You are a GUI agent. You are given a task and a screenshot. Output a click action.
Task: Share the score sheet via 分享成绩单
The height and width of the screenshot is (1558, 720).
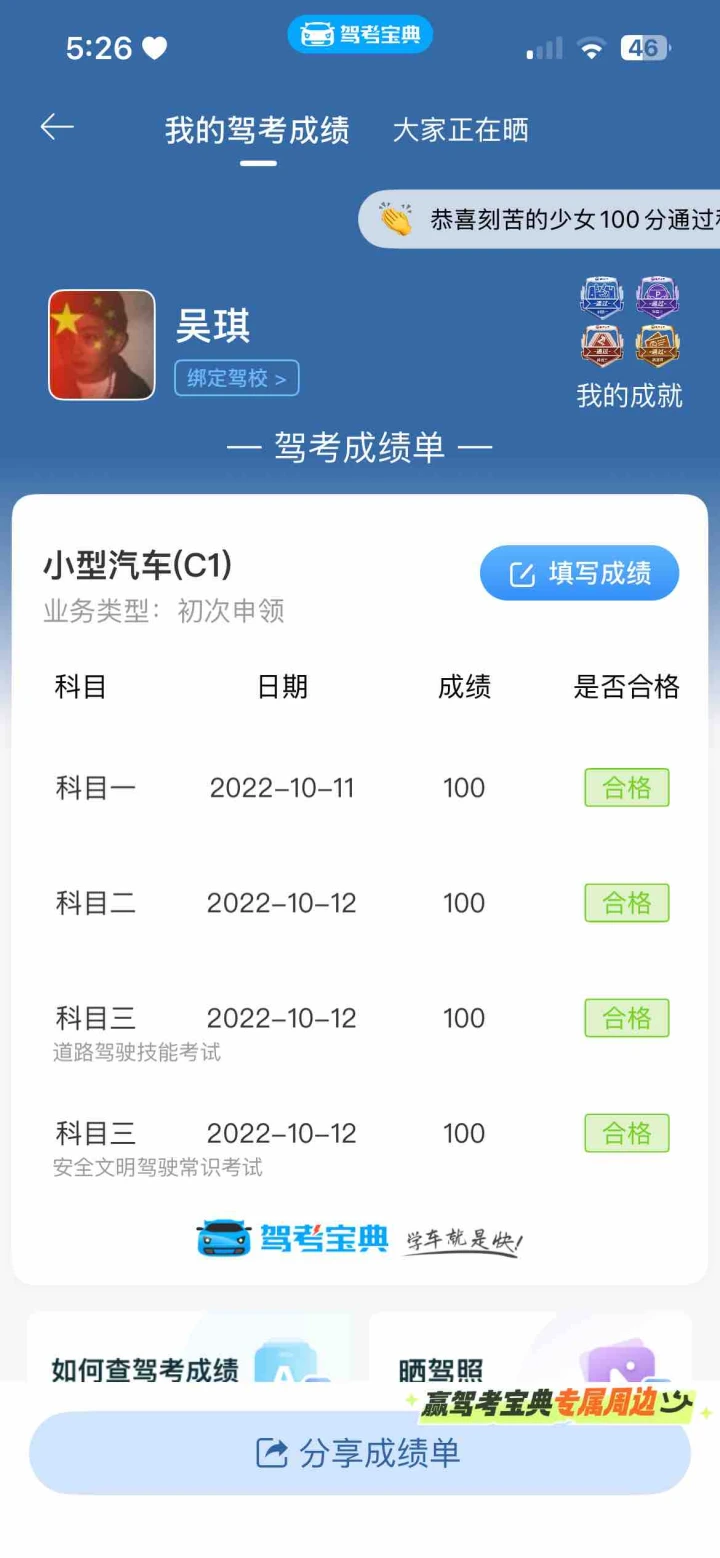point(360,1453)
